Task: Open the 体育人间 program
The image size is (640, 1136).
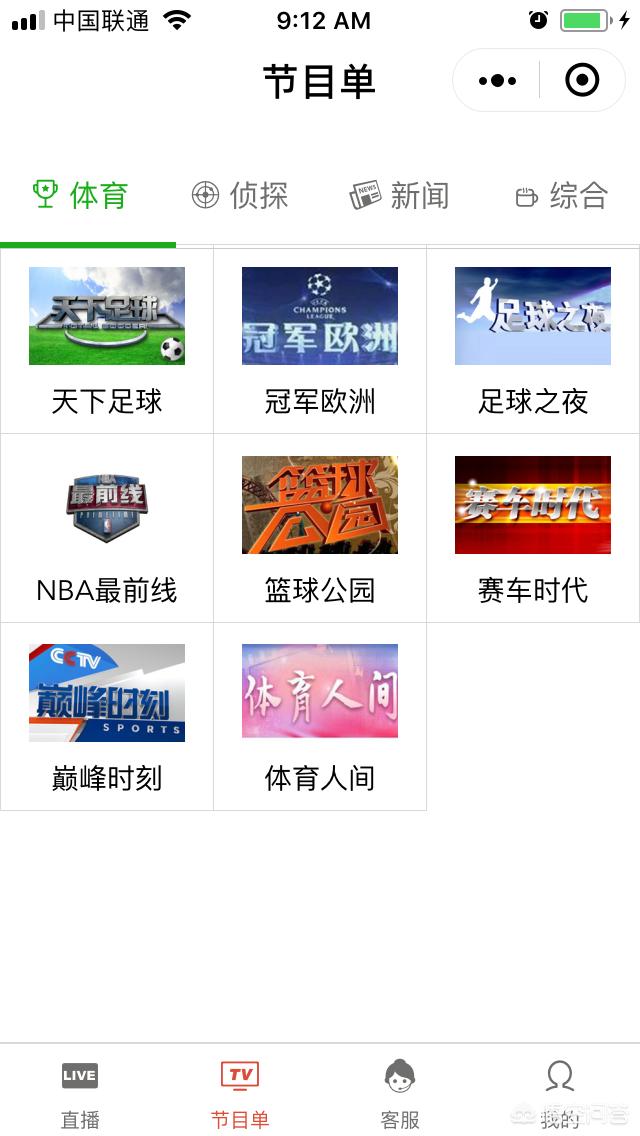Action: pos(320,716)
